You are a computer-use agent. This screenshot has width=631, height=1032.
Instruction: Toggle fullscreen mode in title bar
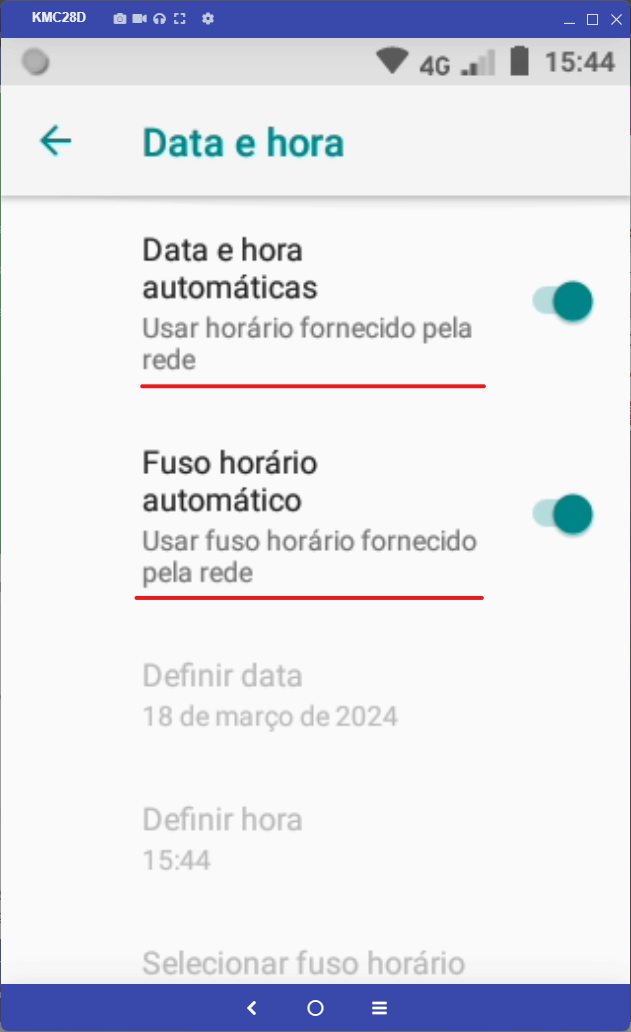click(x=180, y=18)
